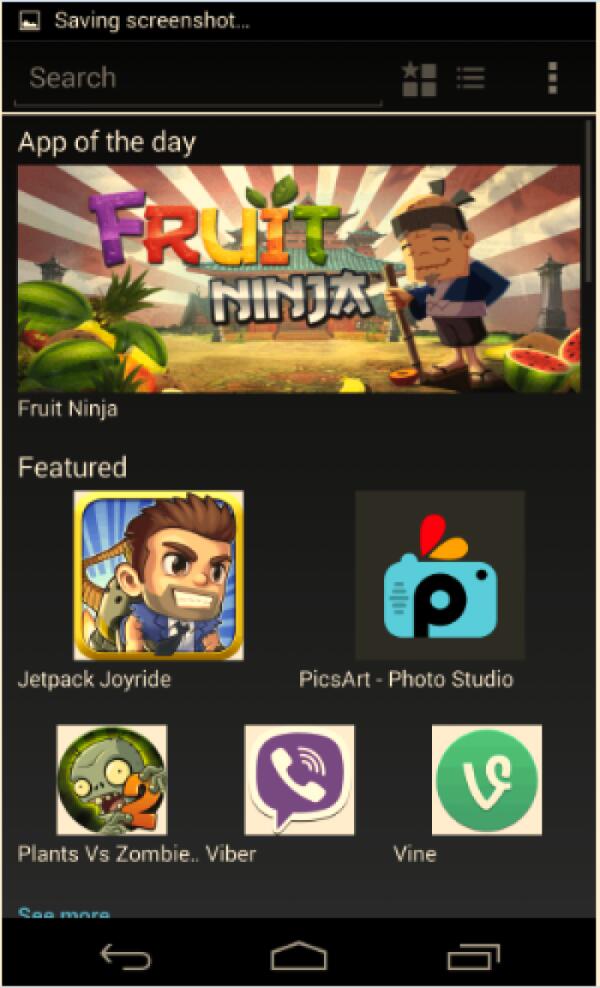The image size is (600, 988).
Task: Go back with the system back button
Action: 125,957
